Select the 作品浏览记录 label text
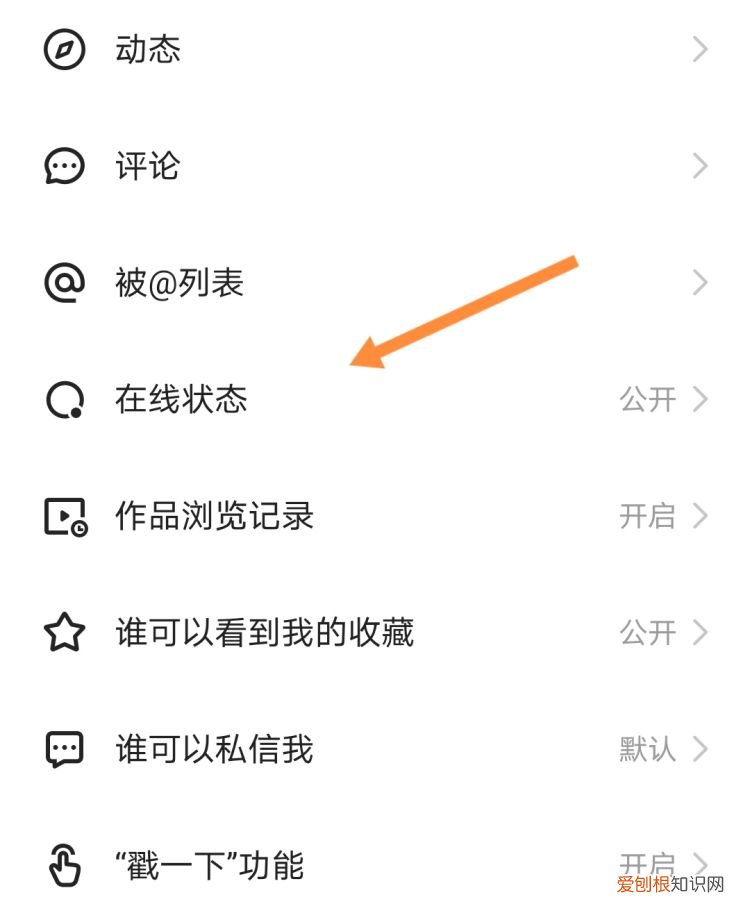This screenshot has height=903, width=750. click(215, 516)
